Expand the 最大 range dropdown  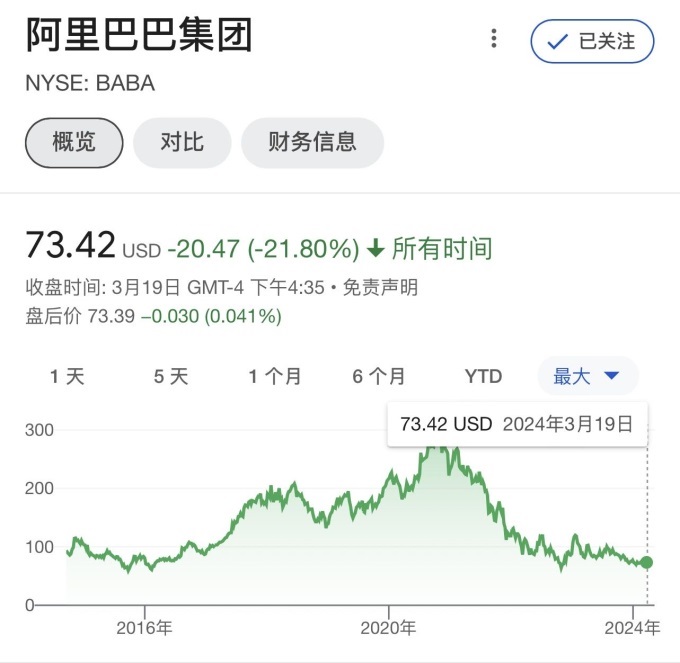(x=588, y=377)
